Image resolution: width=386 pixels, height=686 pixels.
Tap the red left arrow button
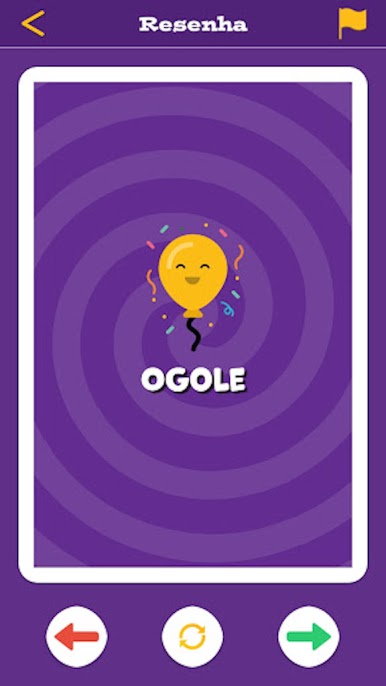tap(77, 636)
